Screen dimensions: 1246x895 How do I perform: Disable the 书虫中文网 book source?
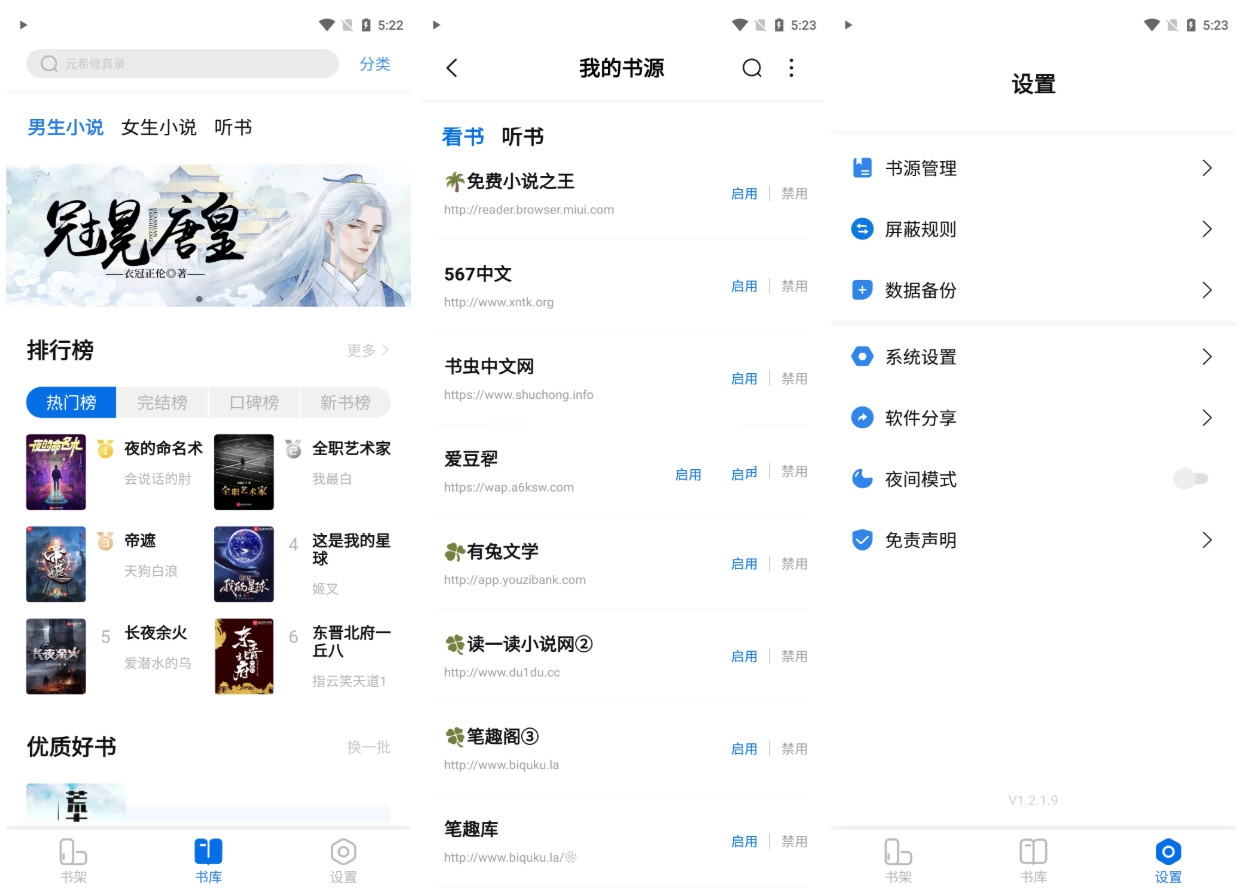pos(794,379)
